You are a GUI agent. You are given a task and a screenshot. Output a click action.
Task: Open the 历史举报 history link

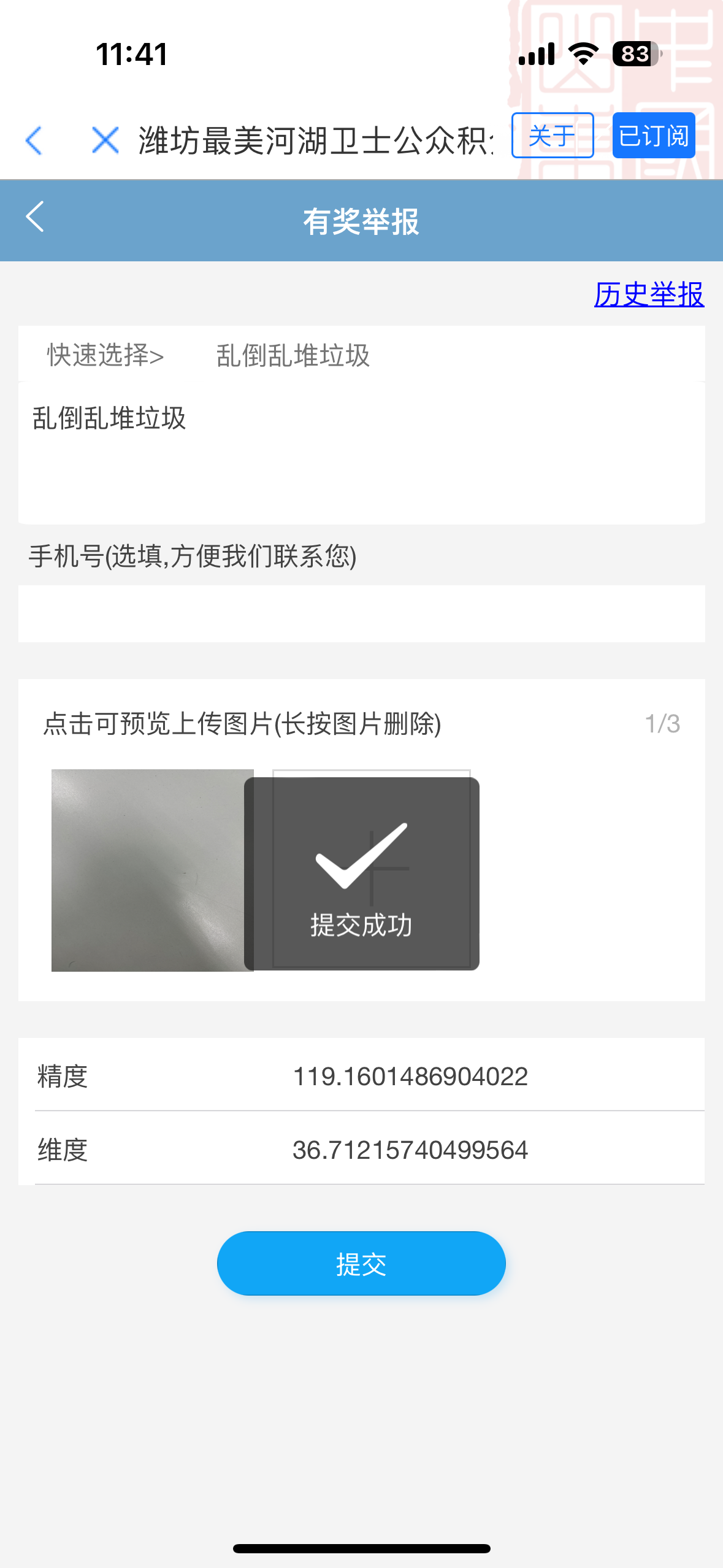coord(648,294)
